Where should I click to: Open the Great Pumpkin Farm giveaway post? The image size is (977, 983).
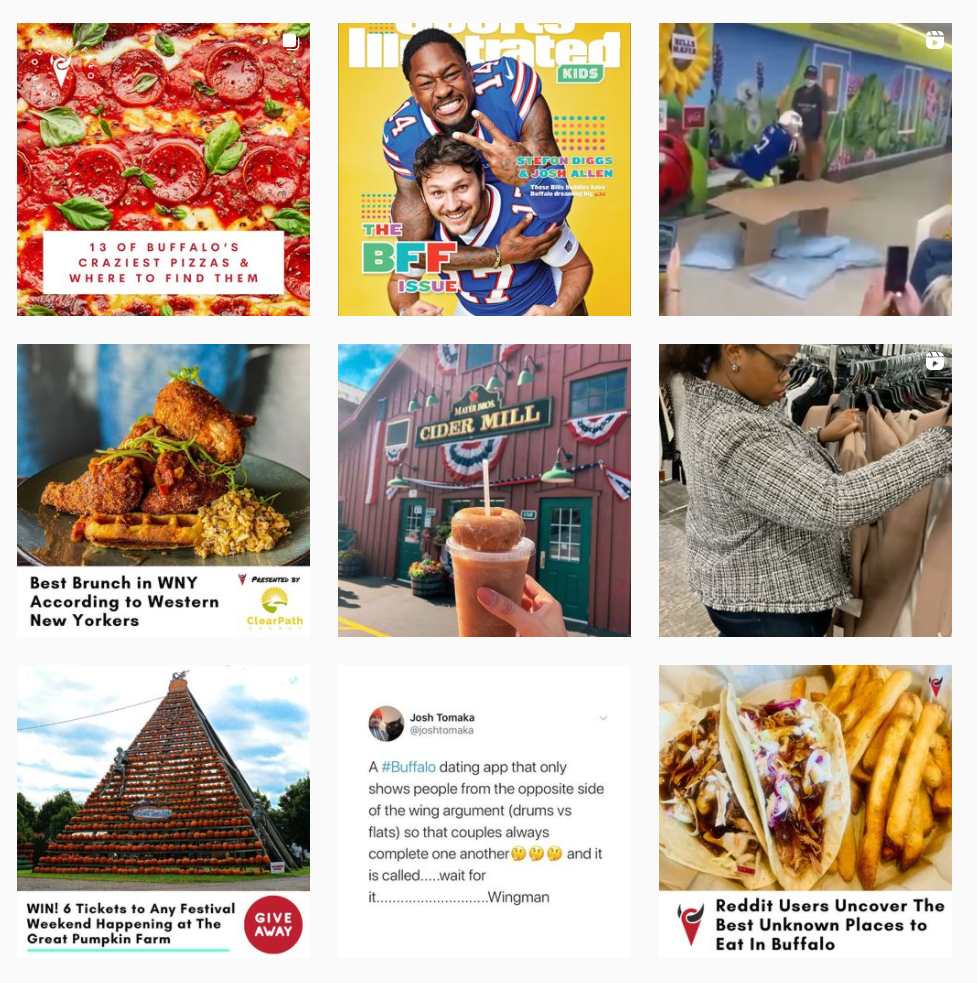(163, 811)
